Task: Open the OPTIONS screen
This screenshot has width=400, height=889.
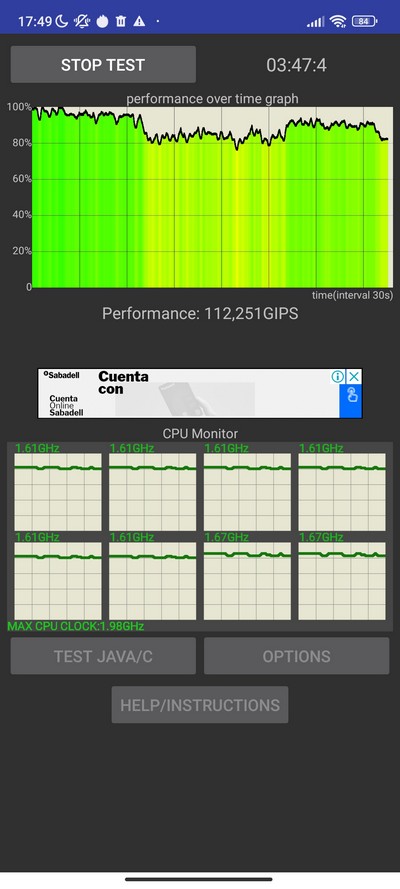Action: tap(296, 656)
